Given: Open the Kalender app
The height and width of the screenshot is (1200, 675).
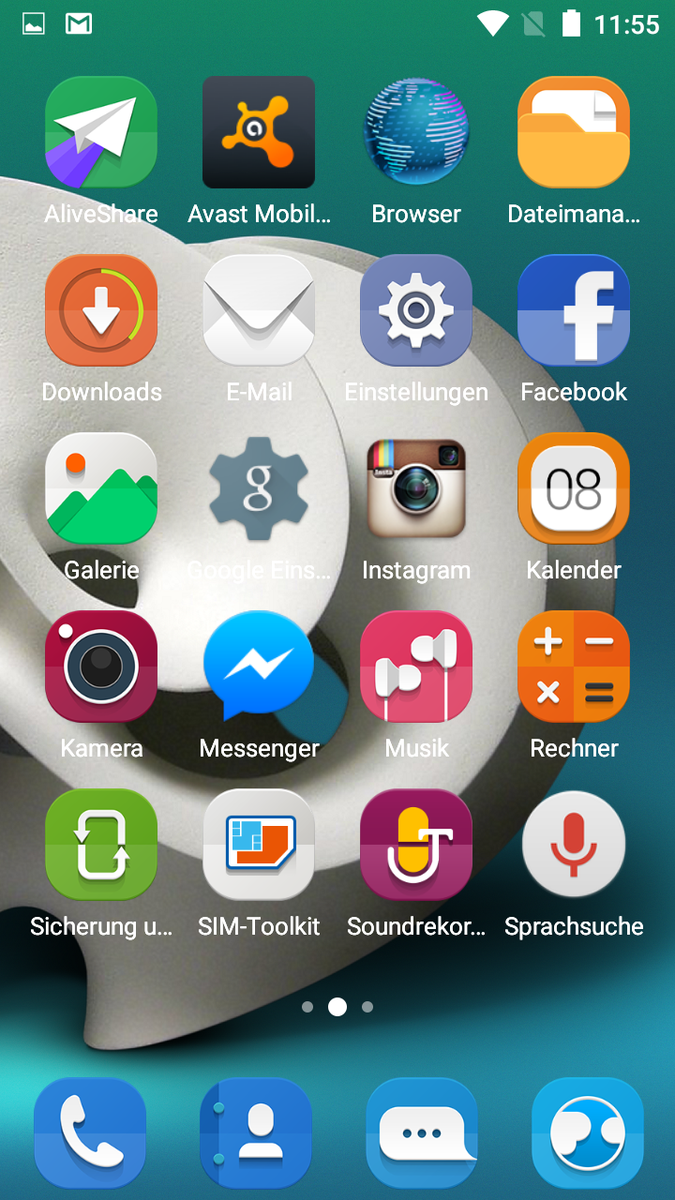Looking at the screenshot, I should pos(574,488).
